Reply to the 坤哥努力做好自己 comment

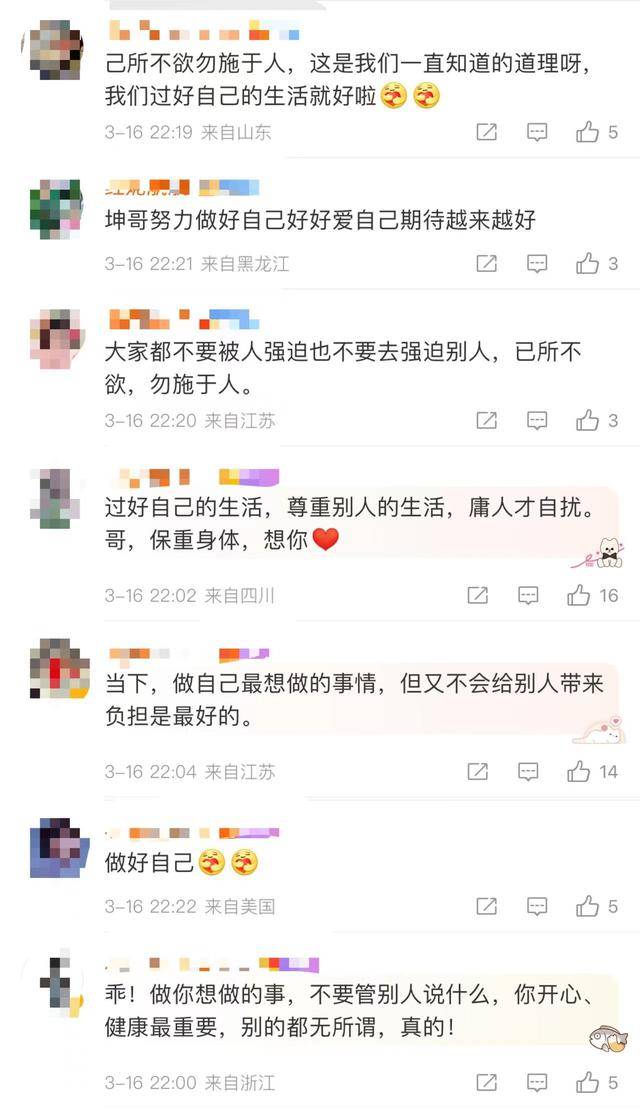coord(537,264)
